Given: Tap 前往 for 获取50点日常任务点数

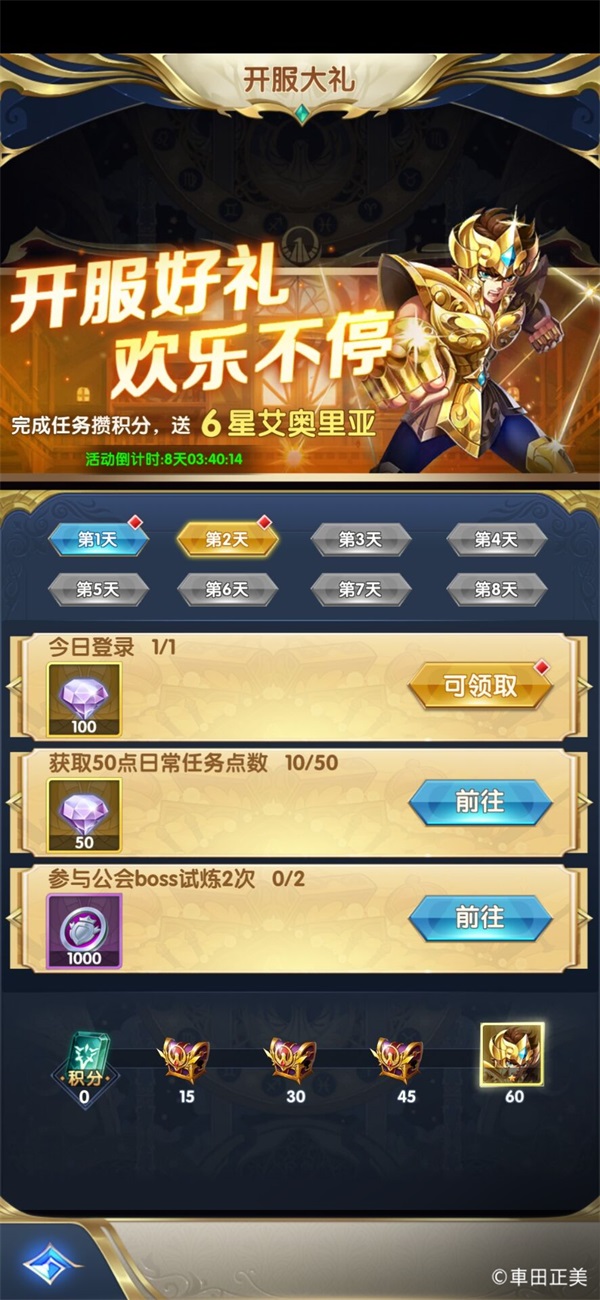Looking at the screenshot, I should click(480, 802).
